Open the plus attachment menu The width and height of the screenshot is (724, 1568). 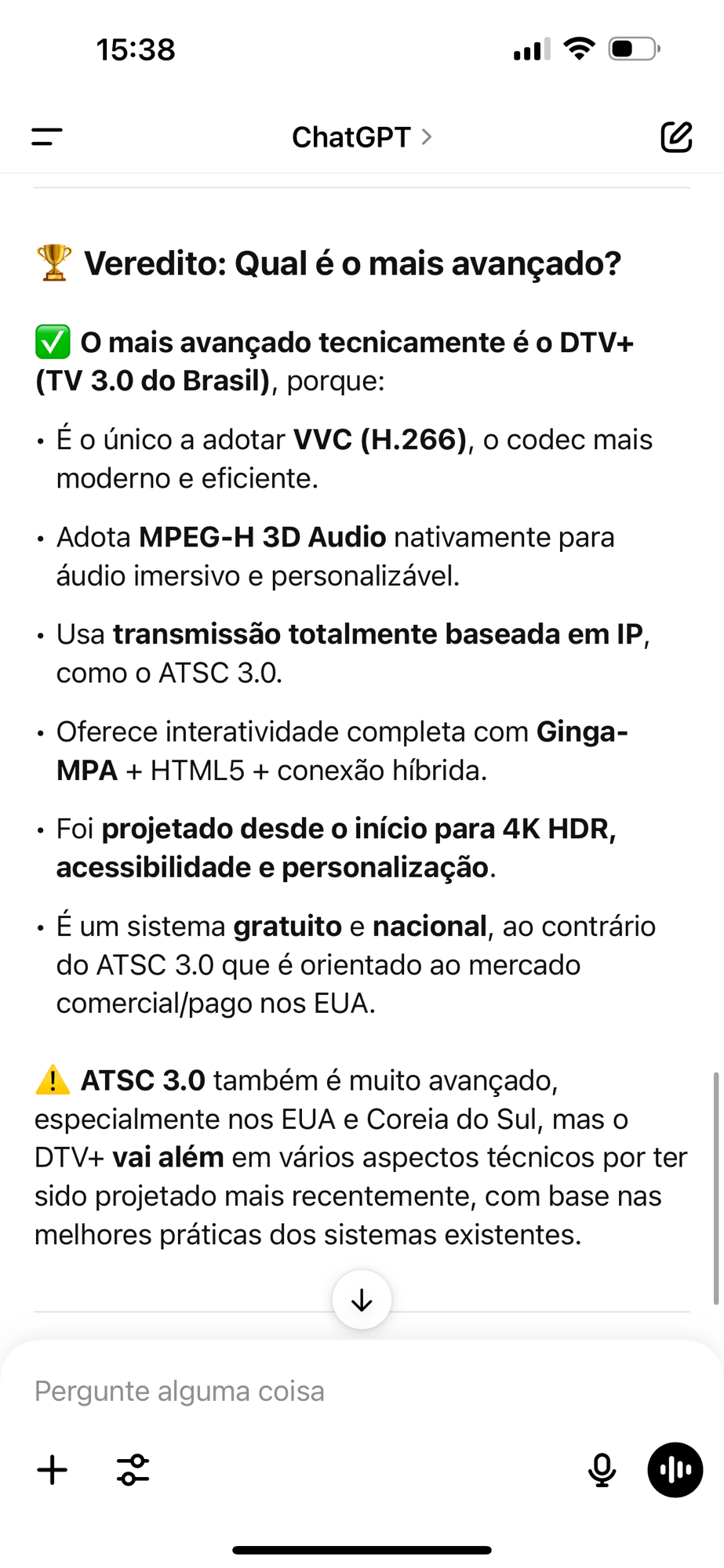pos(53,1470)
